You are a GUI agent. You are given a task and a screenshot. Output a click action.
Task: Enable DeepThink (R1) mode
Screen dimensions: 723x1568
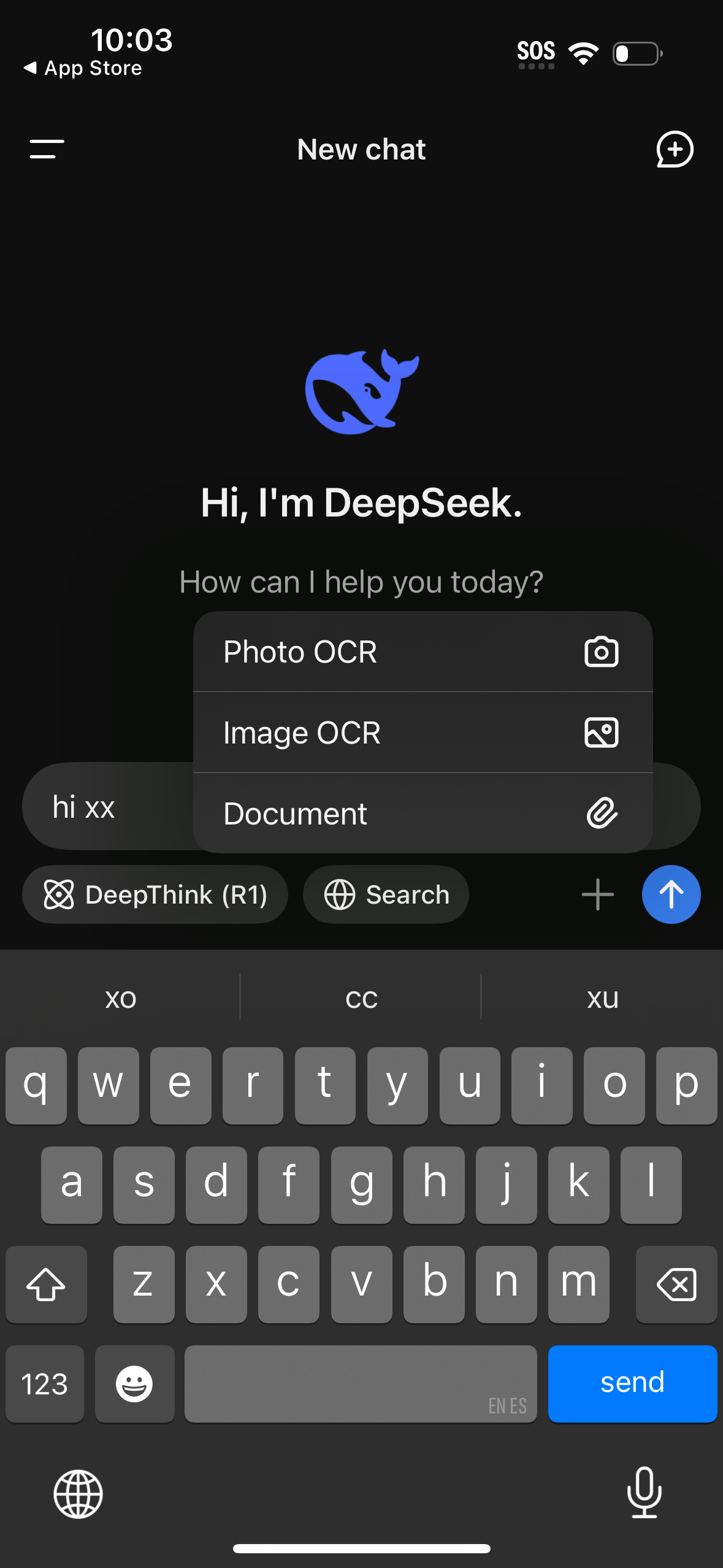(x=155, y=894)
